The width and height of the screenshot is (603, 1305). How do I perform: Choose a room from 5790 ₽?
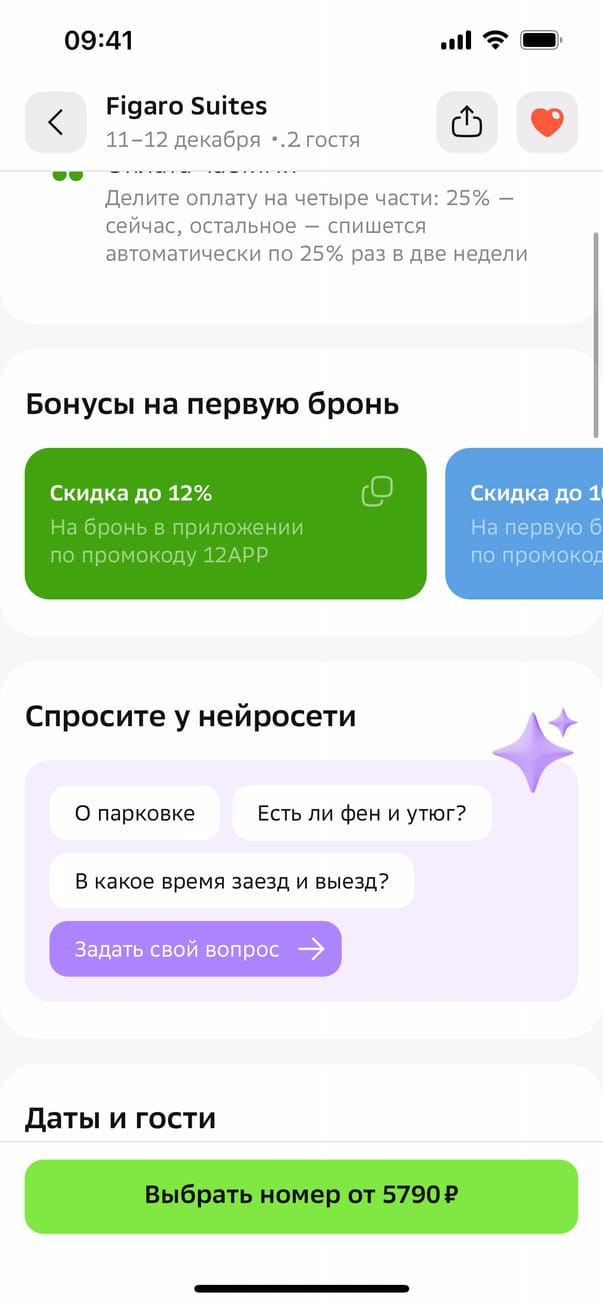301,1195
